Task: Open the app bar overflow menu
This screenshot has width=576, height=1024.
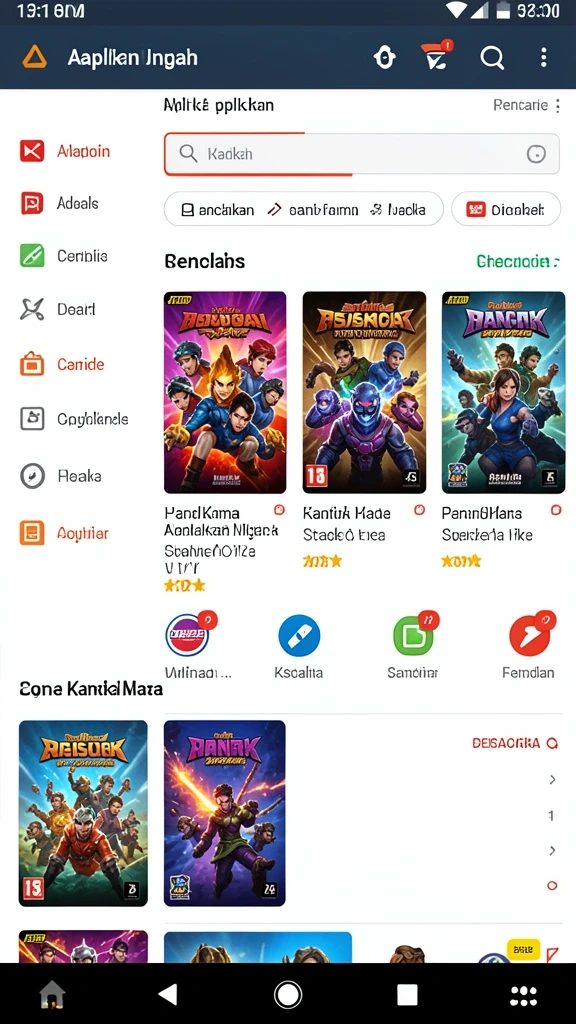Action: 543,57
